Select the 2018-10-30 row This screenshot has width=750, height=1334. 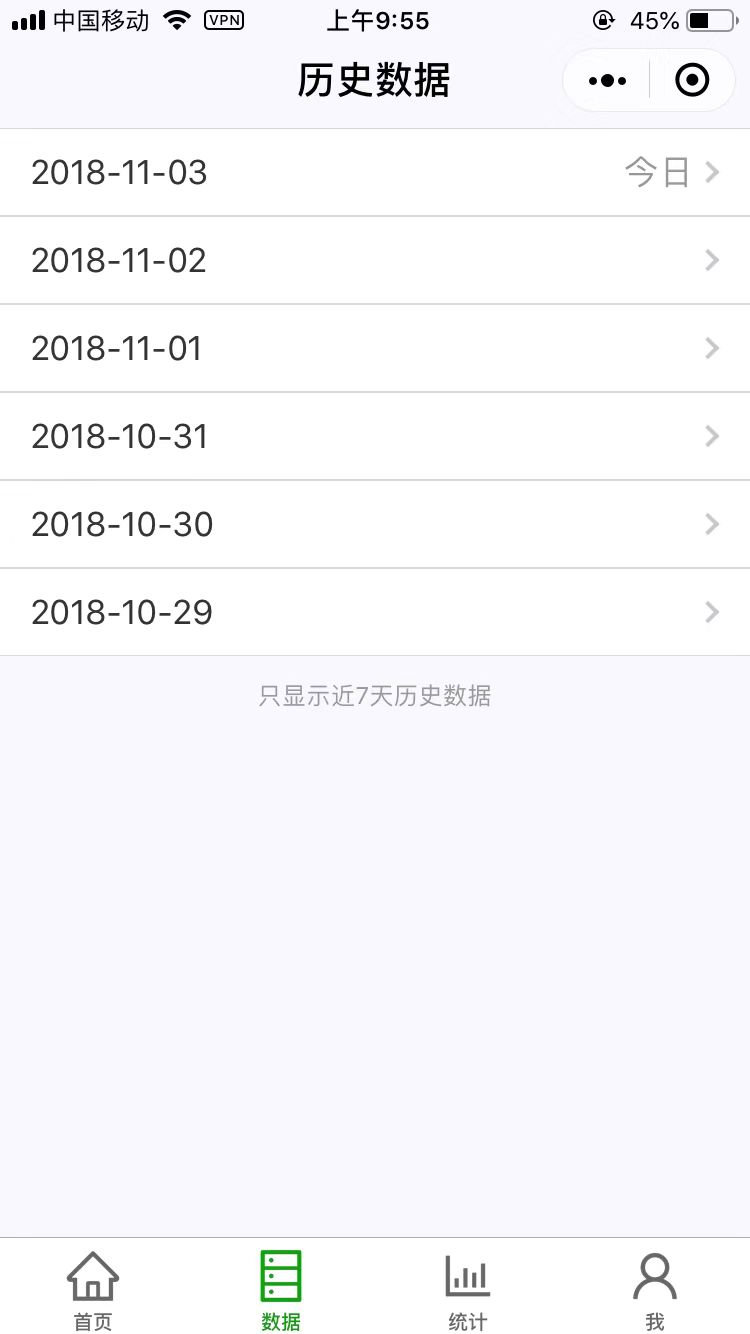[375, 524]
